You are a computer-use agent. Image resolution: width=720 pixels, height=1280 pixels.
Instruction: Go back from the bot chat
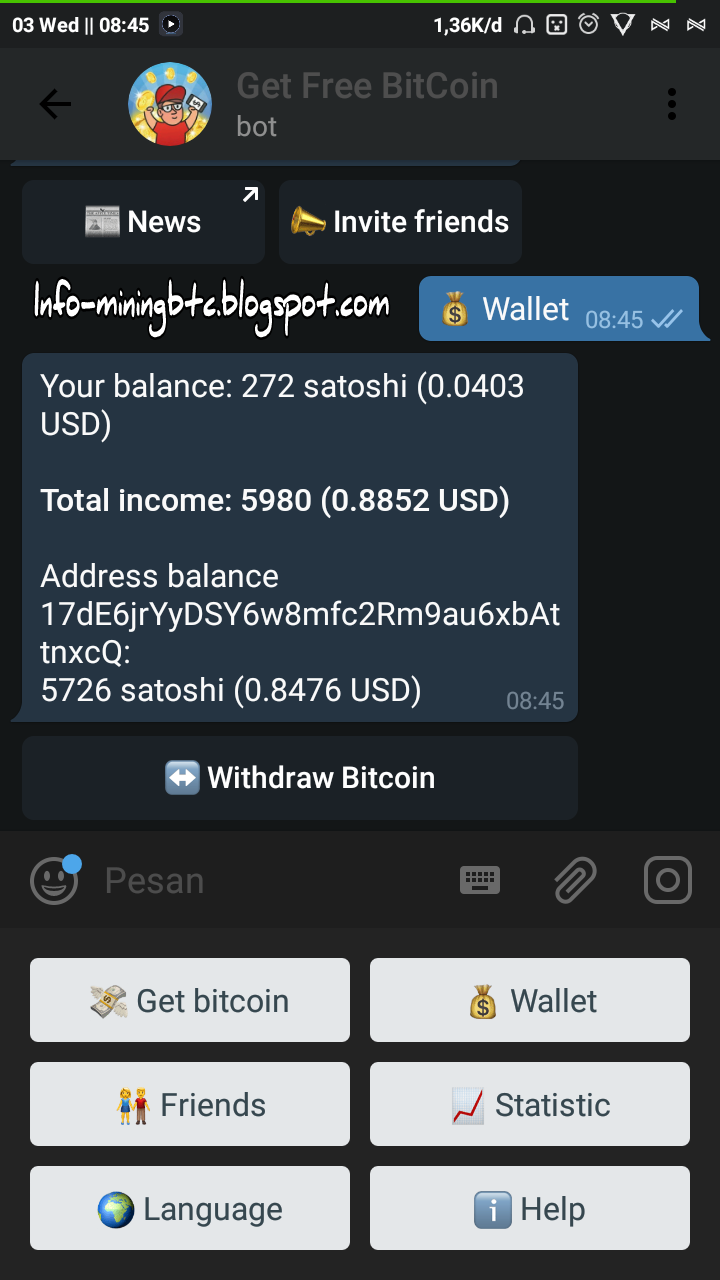(x=55, y=104)
